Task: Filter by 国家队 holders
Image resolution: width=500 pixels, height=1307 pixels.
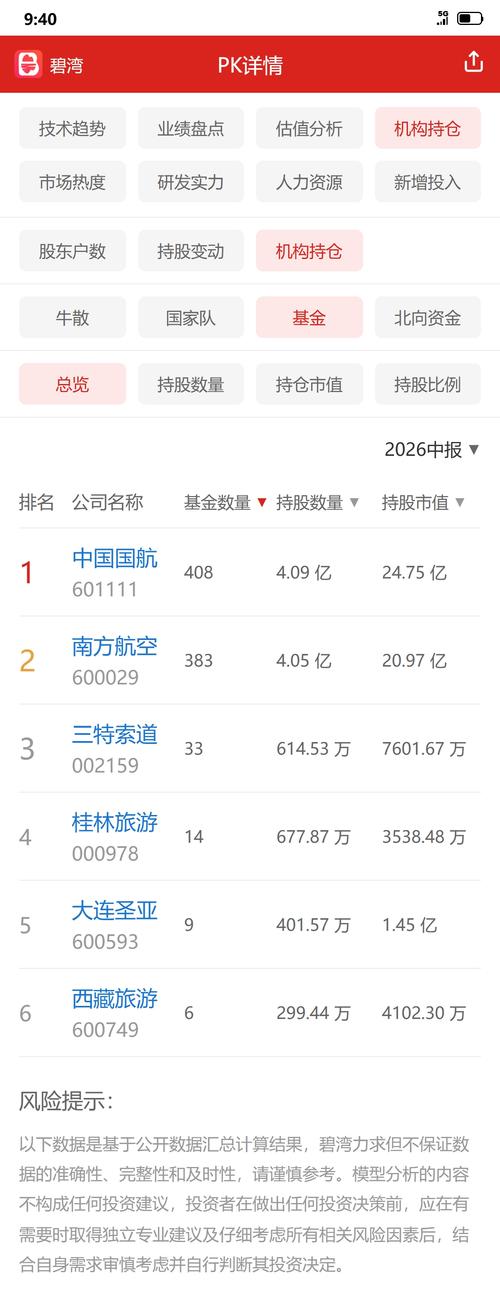Action: (x=191, y=318)
